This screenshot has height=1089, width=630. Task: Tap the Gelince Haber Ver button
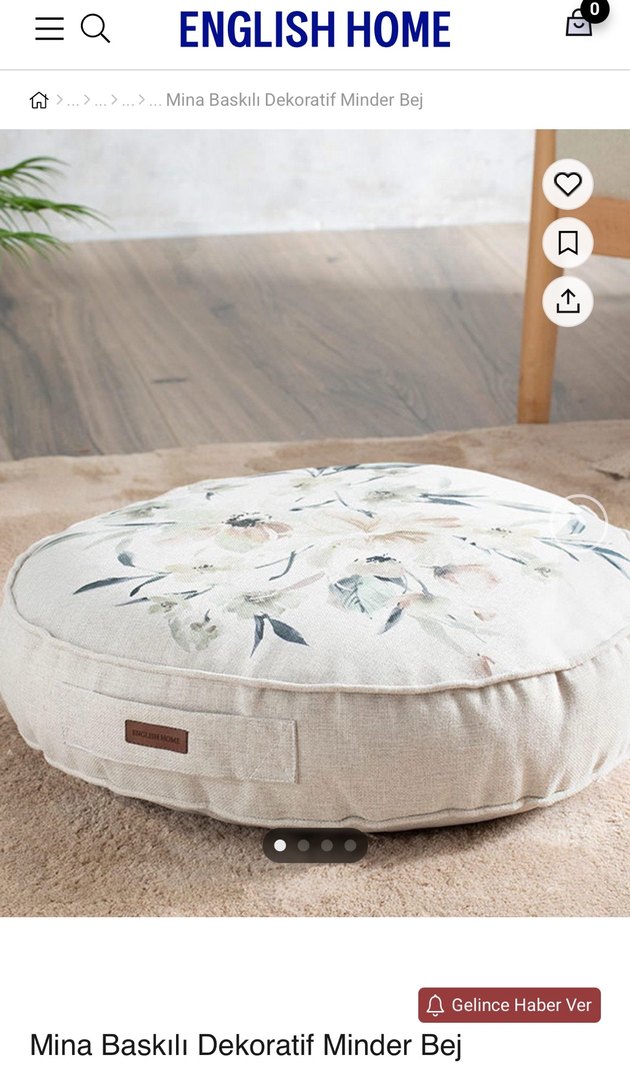point(509,1005)
